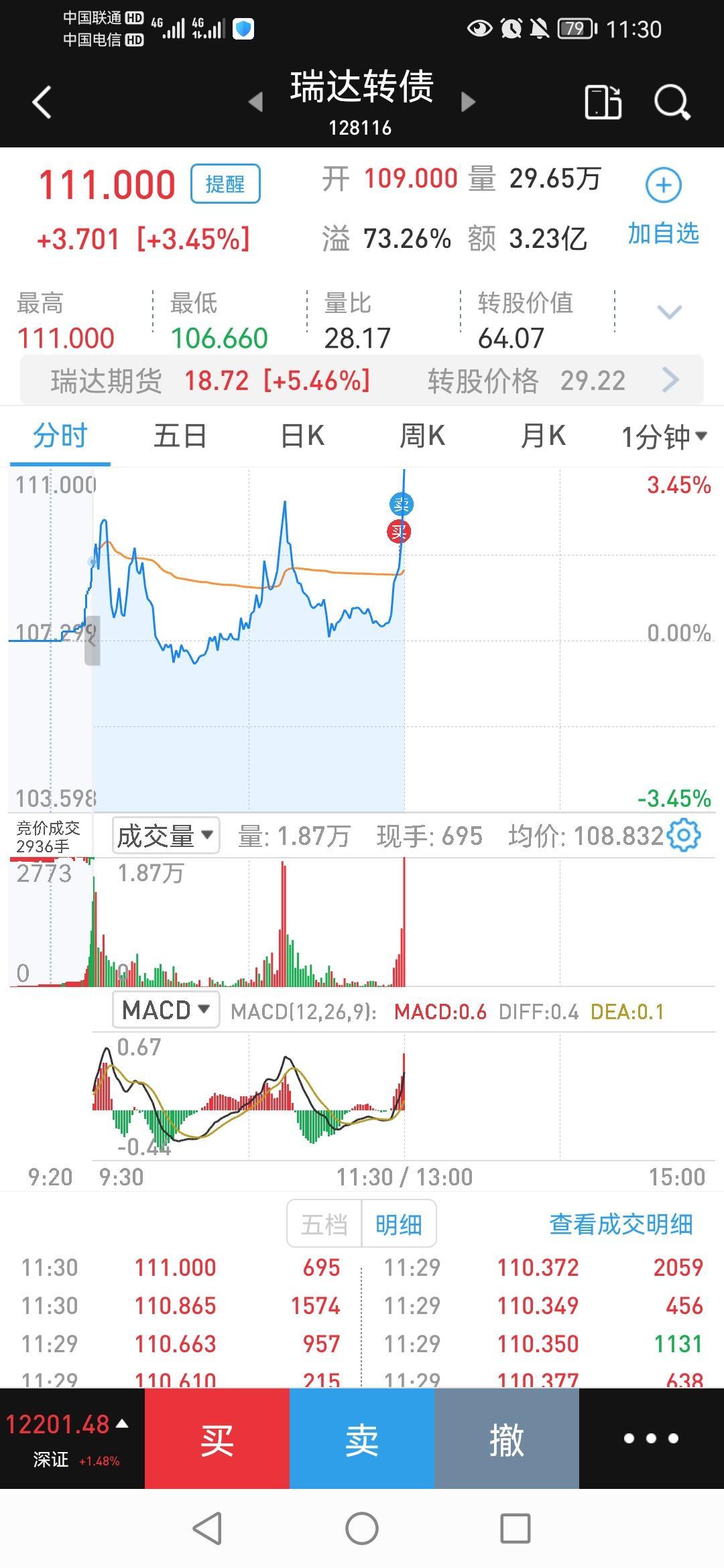Tap the red 买 buy button

tap(217, 1439)
